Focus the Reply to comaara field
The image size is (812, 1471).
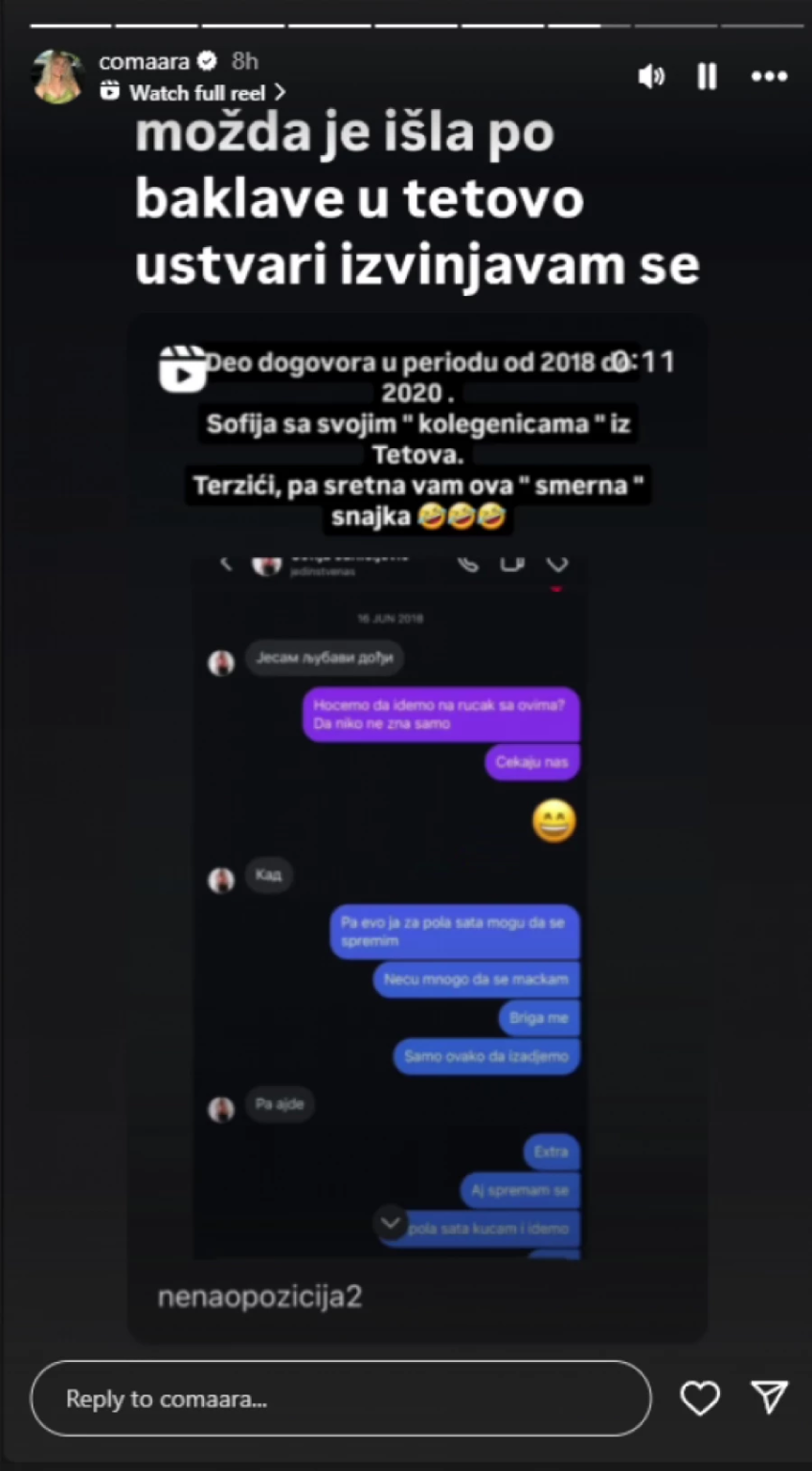340,1398
